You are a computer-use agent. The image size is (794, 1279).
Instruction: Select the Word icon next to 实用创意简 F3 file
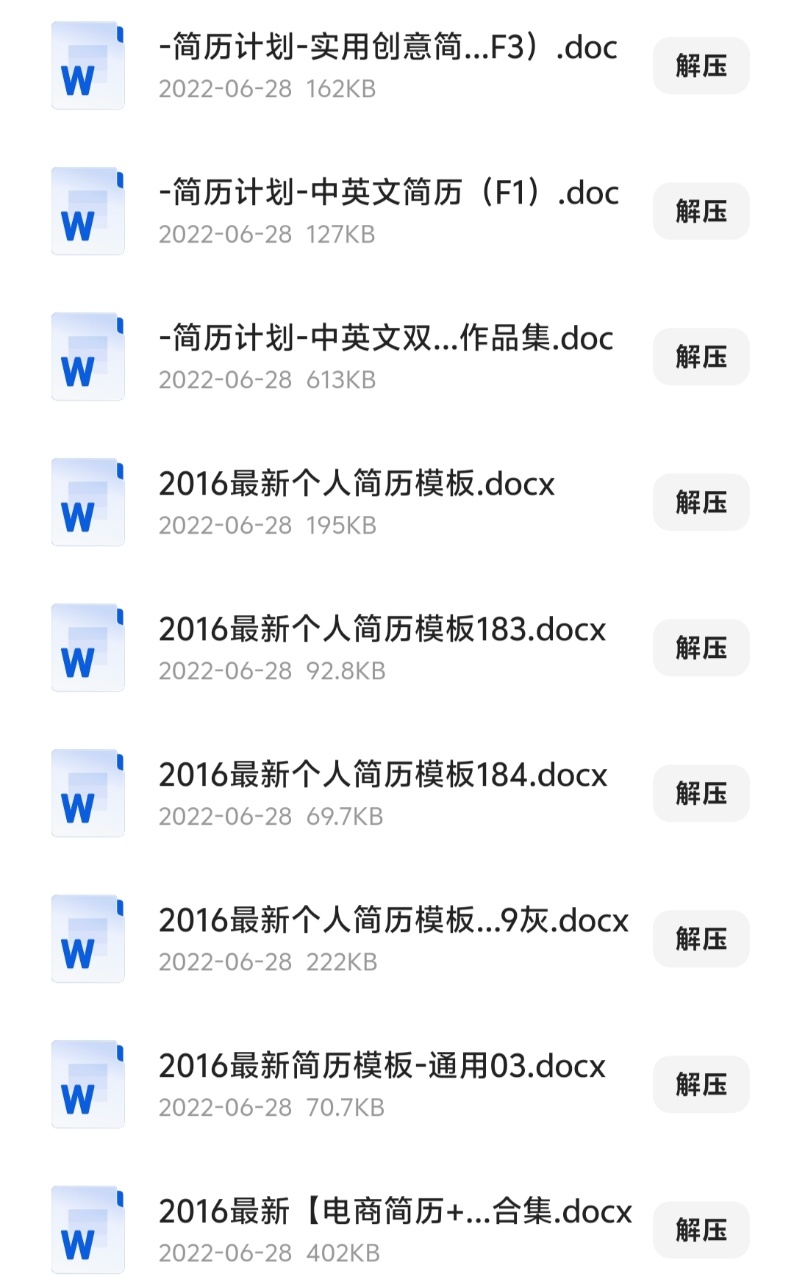pos(87,65)
